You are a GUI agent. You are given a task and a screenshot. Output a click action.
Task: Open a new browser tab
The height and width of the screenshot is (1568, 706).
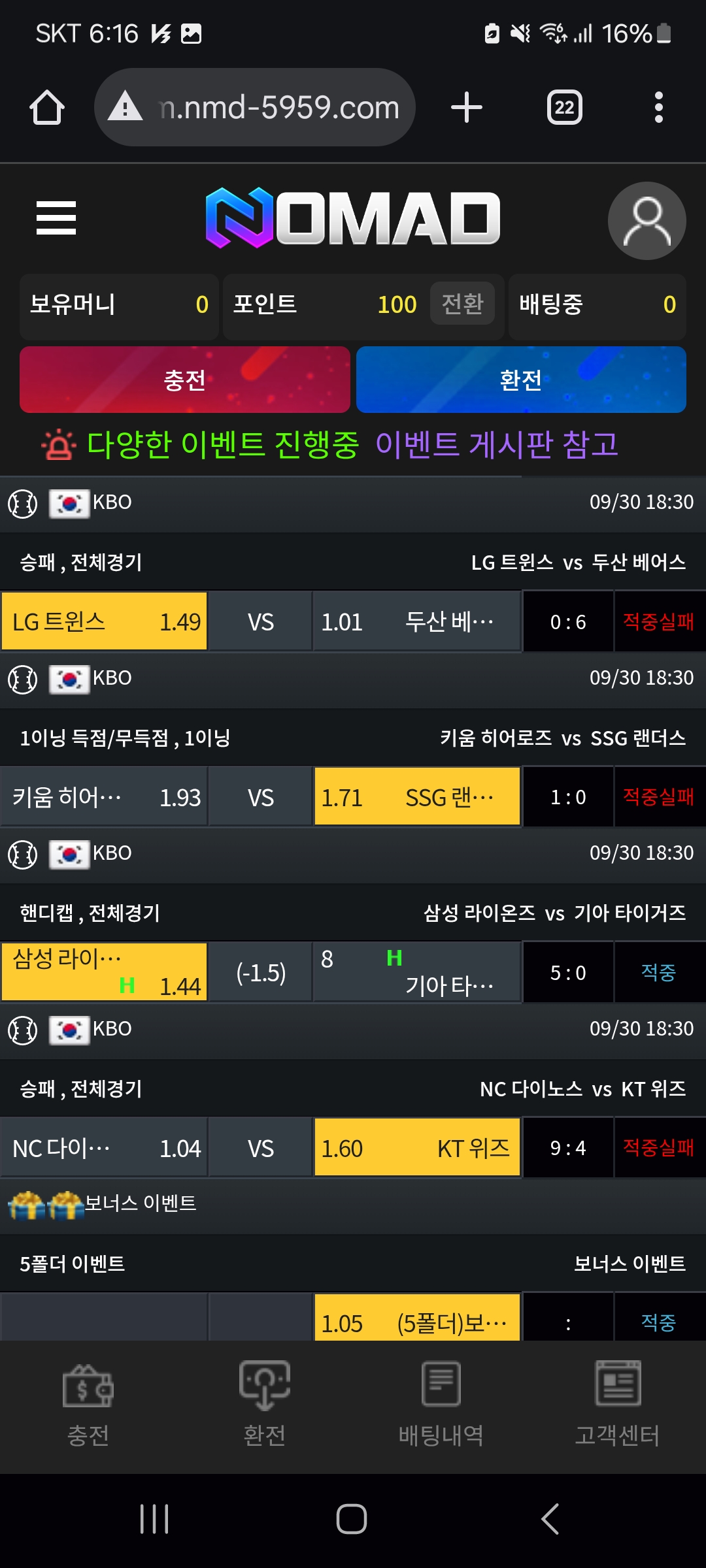click(x=467, y=108)
